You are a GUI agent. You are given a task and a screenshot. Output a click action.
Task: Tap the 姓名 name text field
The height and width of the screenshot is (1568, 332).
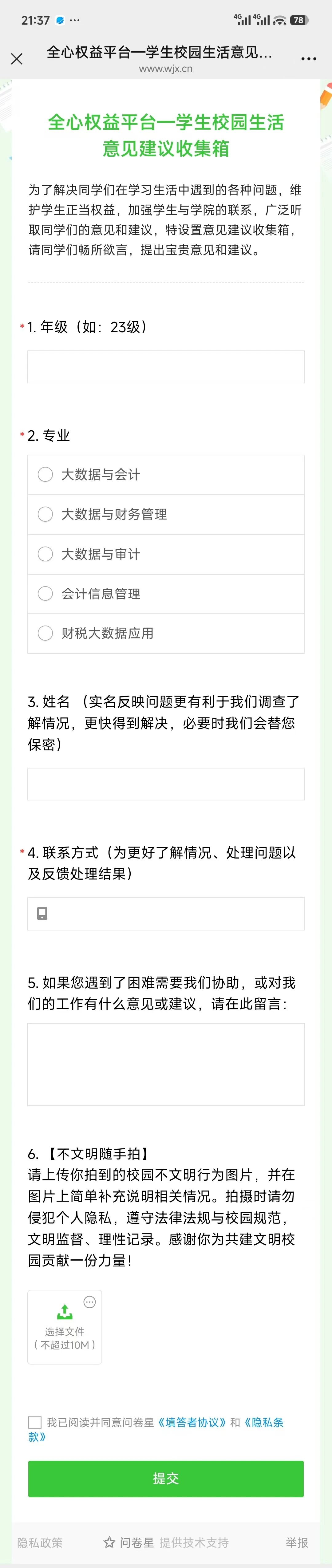[166, 784]
